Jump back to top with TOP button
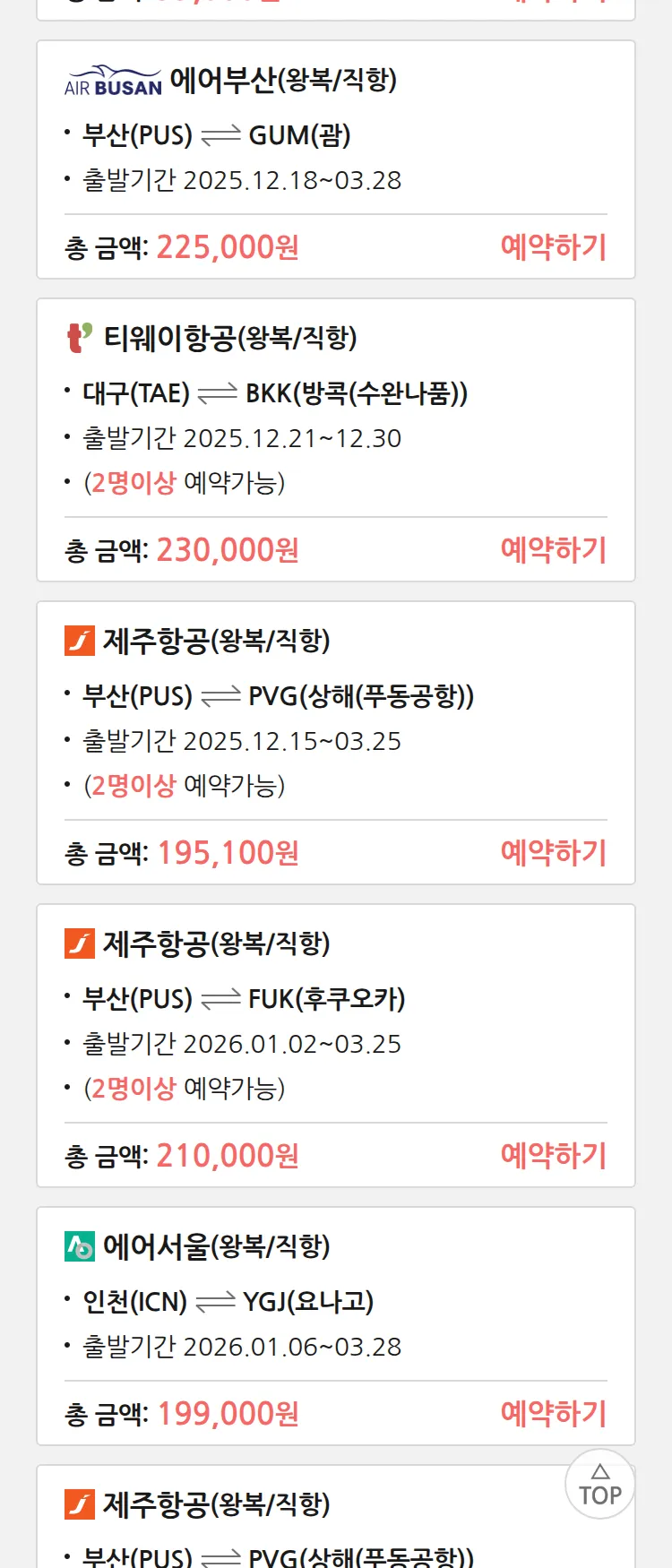Viewport: 672px width, 1568px height. click(599, 1485)
